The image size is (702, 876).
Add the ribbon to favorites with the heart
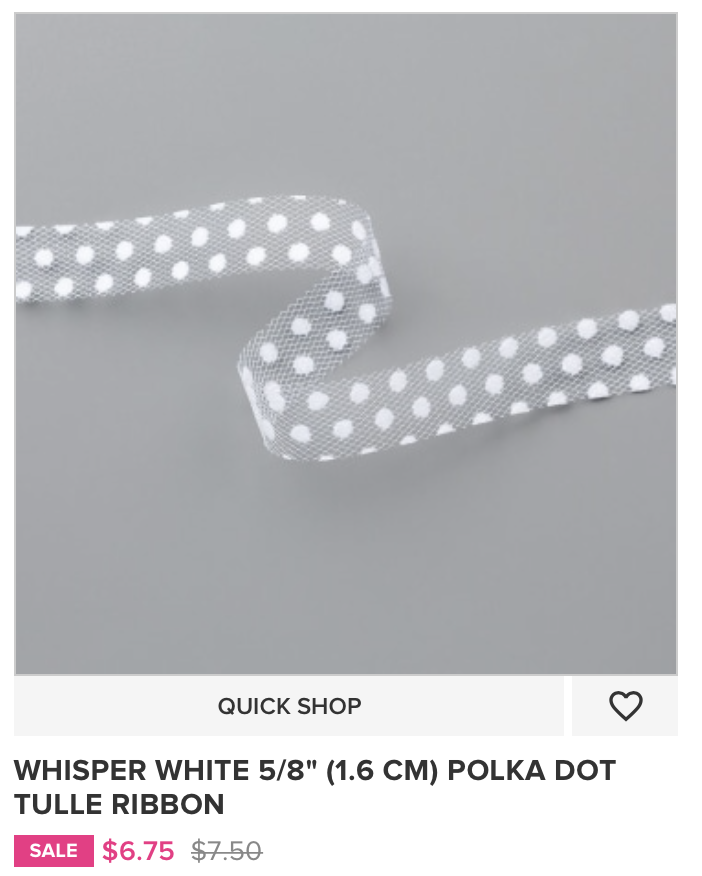coord(625,706)
